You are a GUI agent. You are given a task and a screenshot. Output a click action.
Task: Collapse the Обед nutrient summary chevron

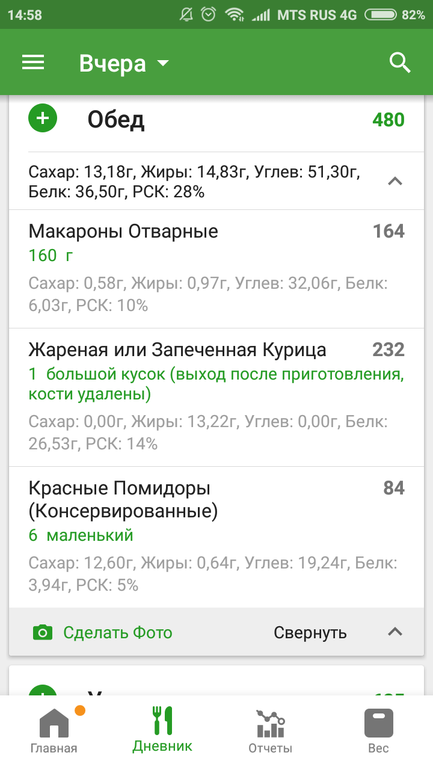pyautogui.click(x=395, y=181)
